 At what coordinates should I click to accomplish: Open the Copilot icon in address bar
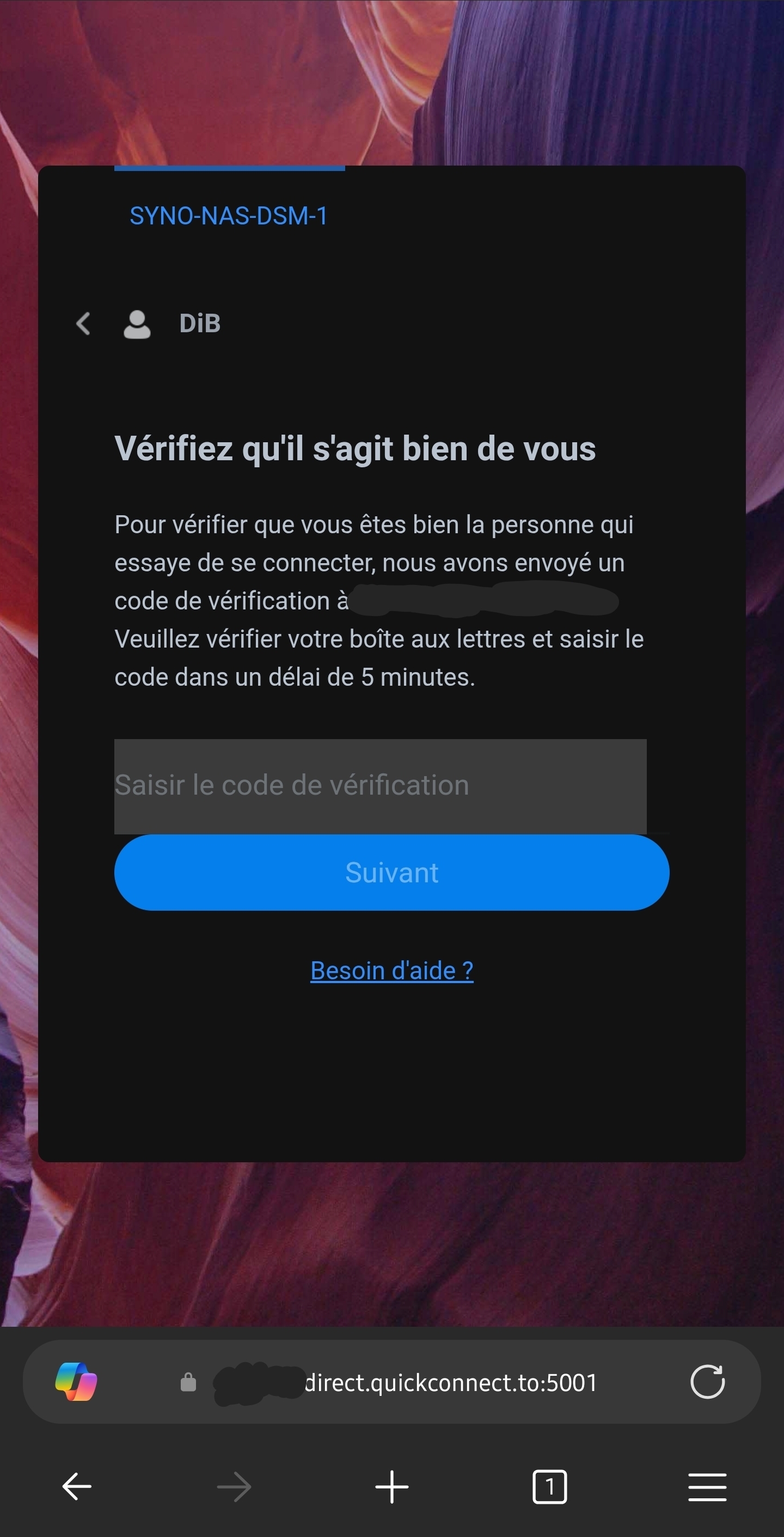point(76,1381)
